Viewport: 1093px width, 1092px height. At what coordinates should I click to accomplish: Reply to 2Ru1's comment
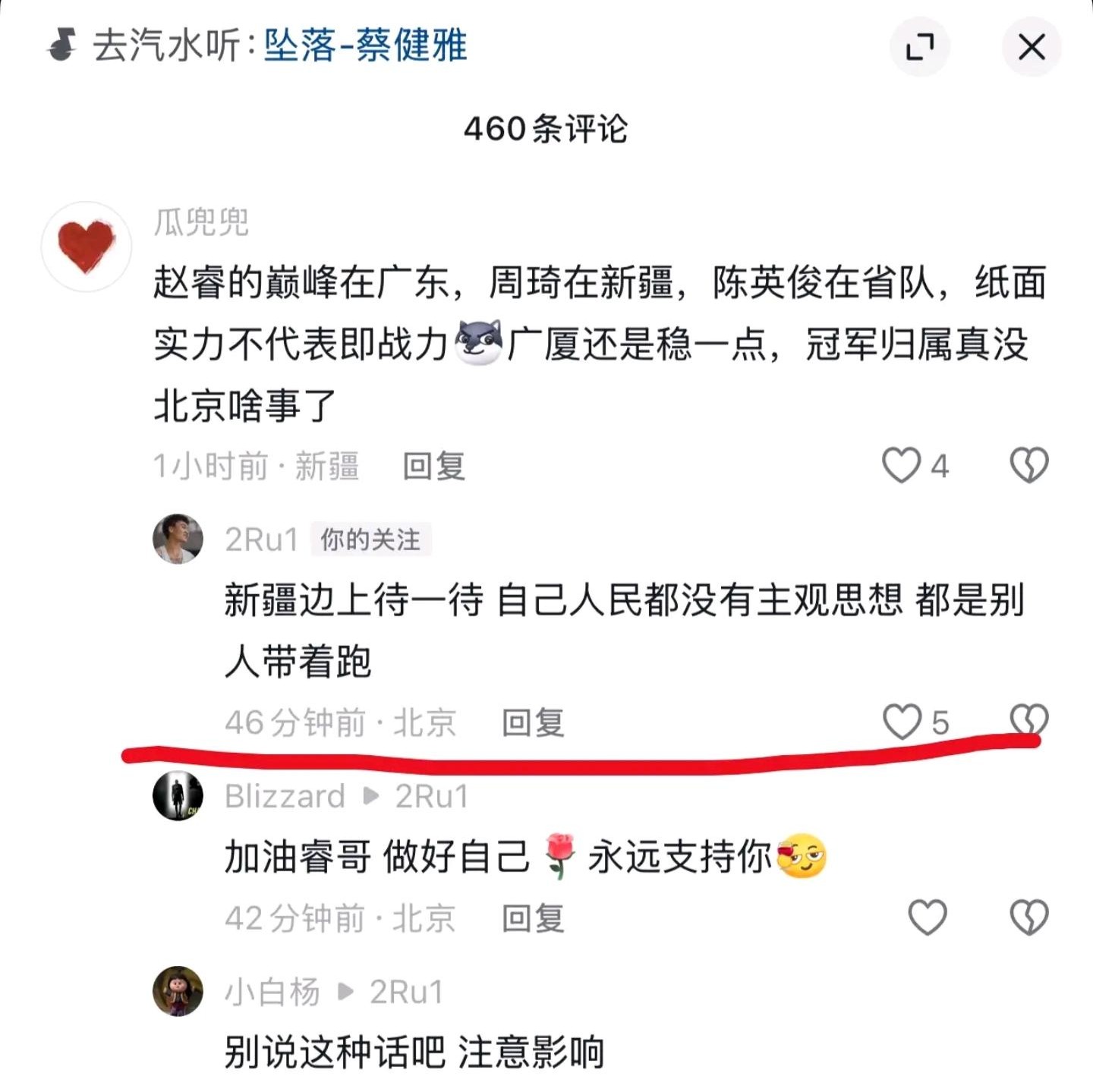click(x=533, y=722)
